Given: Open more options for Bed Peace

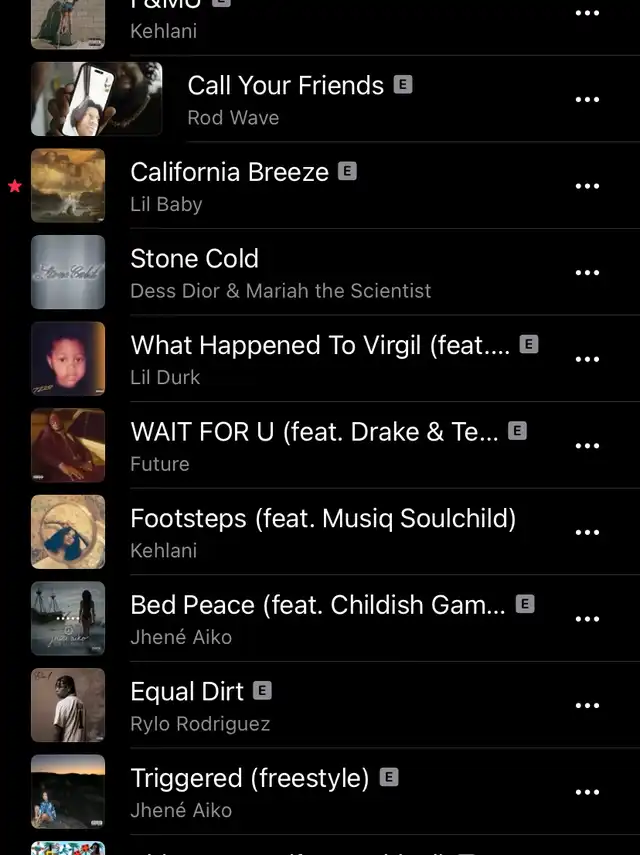Looking at the screenshot, I should pos(588,618).
